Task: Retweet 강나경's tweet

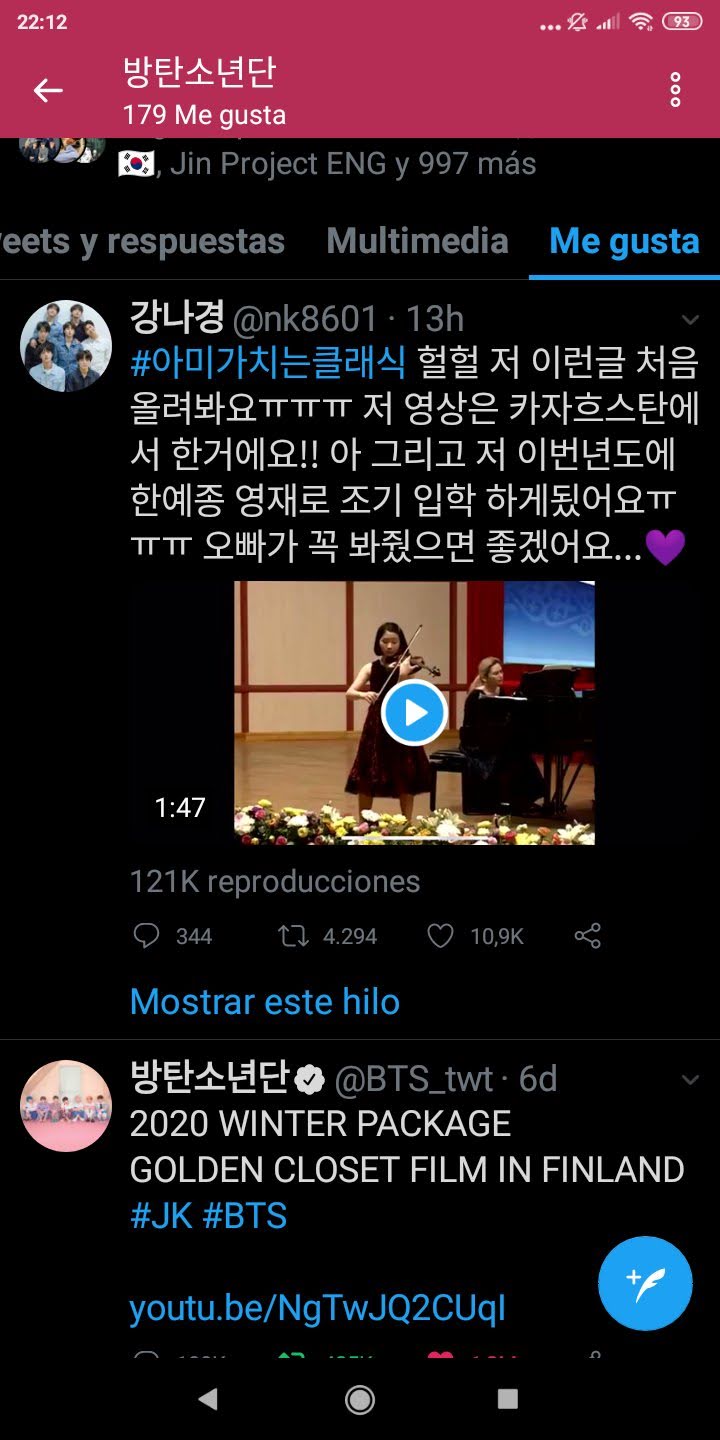Action: click(x=293, y=936)
